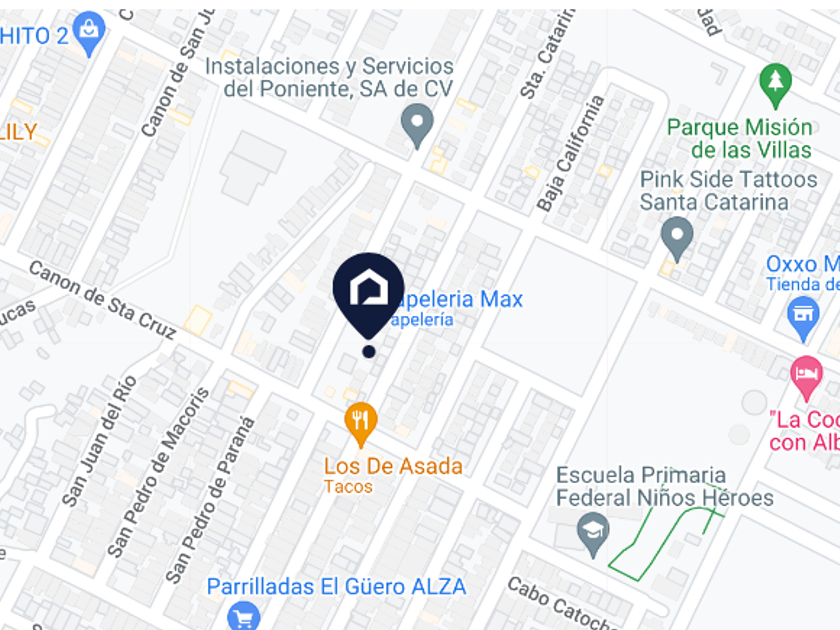
Task: Open the shopping bag pin near HITO 2
Action: click(x=89, y=34)
